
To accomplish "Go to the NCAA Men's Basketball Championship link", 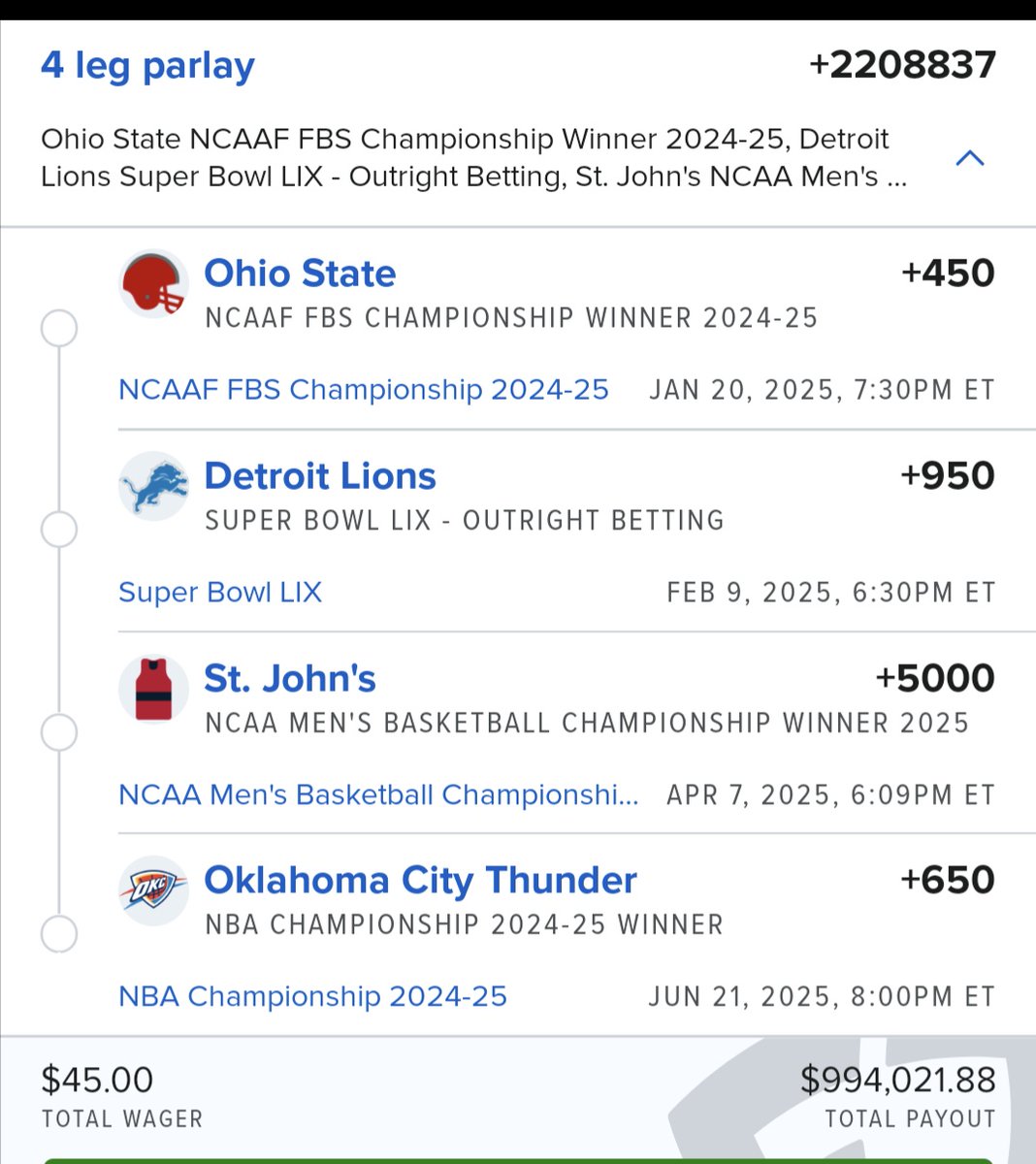I will pos(378,795).
